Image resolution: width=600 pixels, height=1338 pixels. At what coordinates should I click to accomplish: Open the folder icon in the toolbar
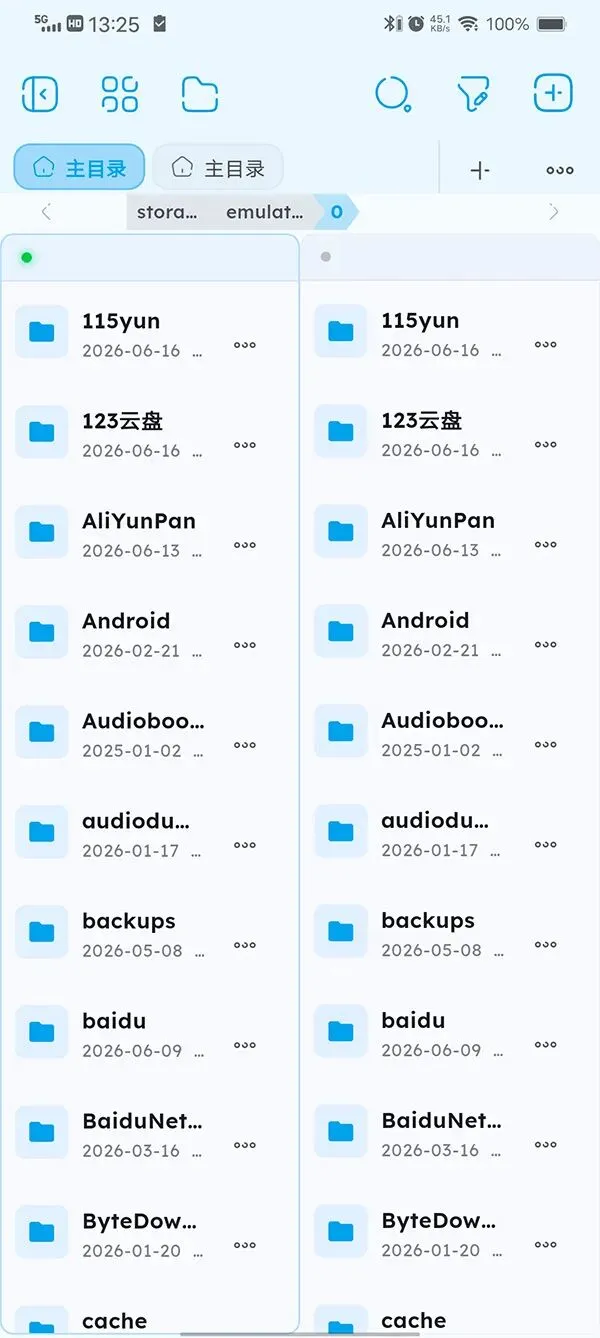point(200,95)
